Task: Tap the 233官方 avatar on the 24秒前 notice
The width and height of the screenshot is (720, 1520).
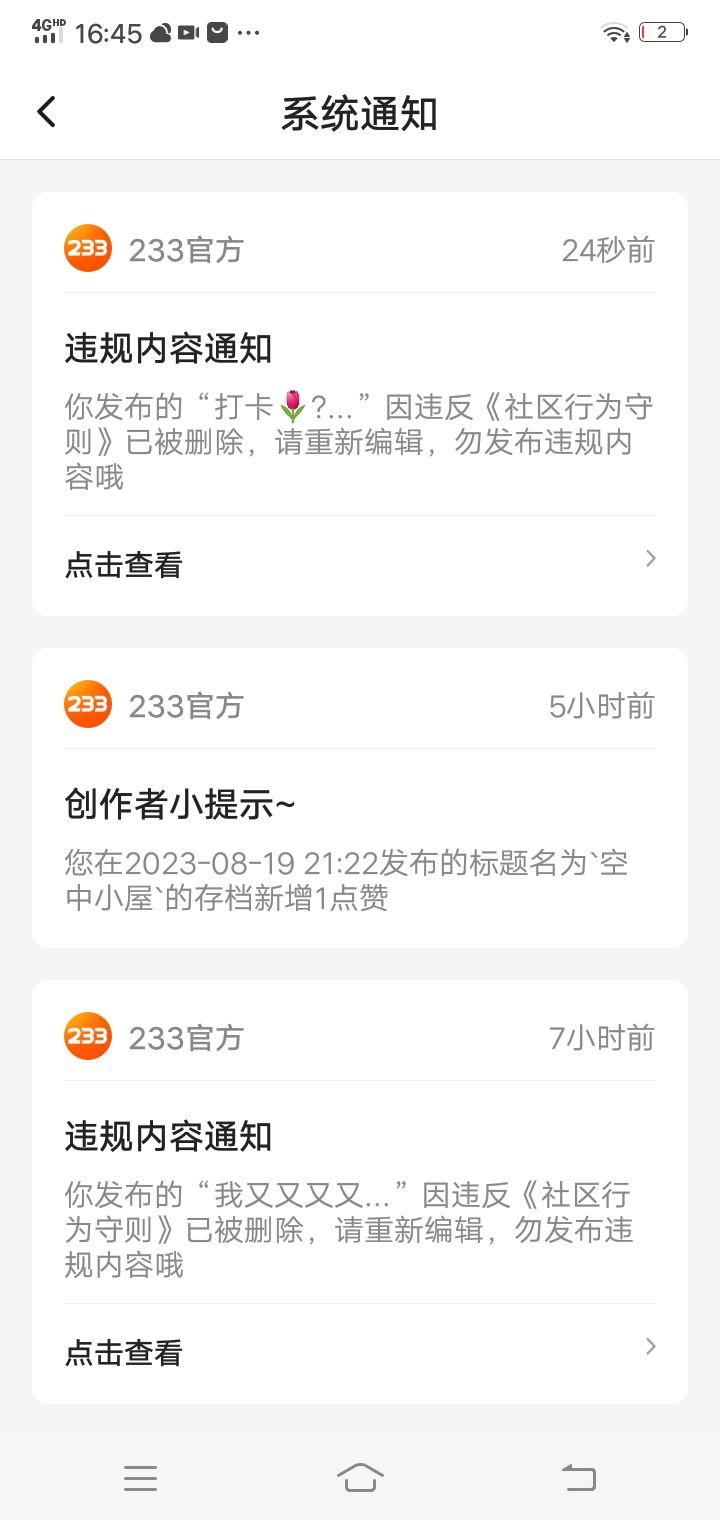Action: [88, 249]
